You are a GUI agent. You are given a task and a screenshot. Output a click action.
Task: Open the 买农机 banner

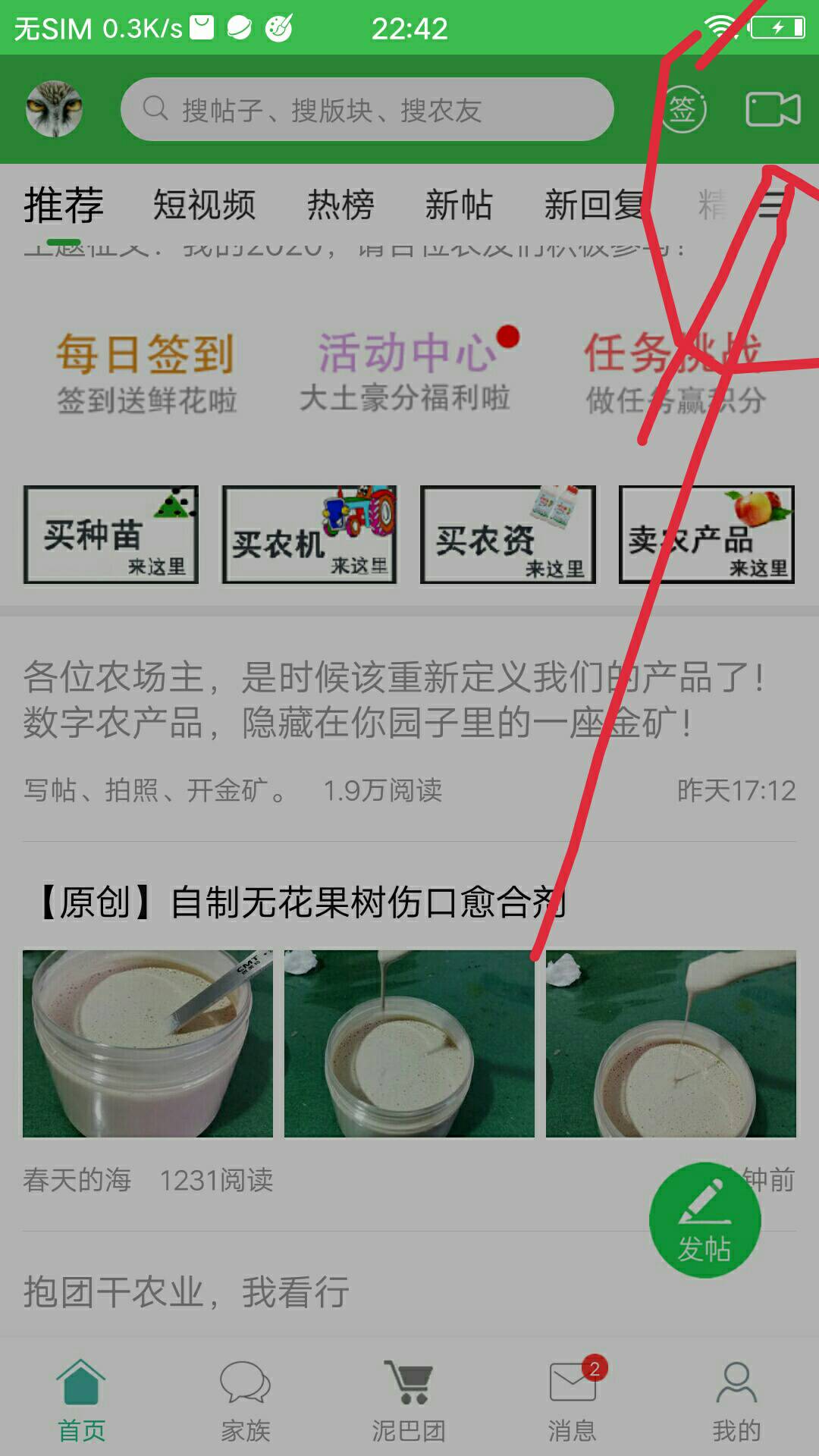tap(309, 535)
